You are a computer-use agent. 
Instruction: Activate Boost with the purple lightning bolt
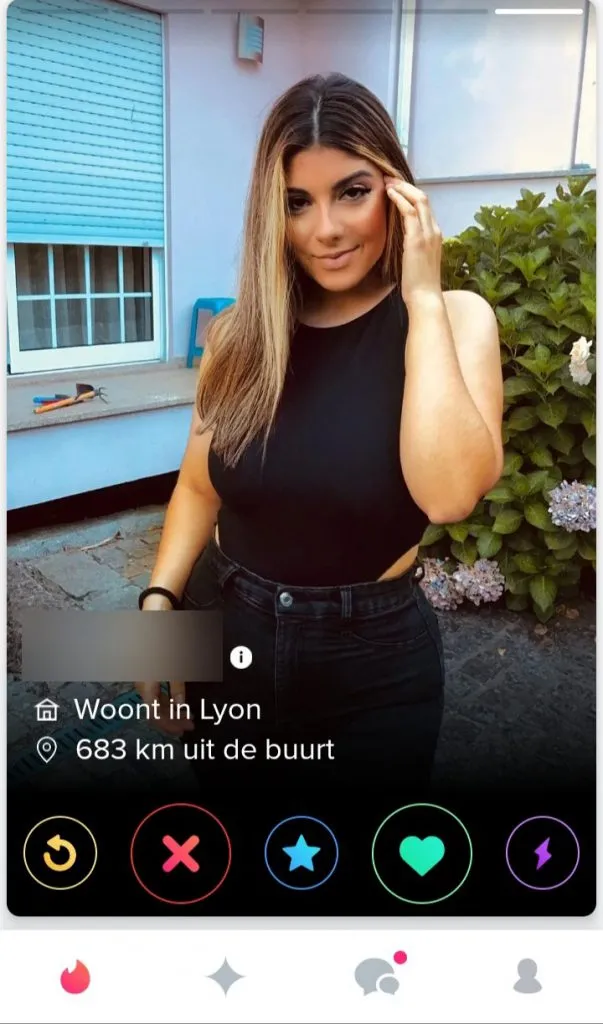tap(542, 853)
